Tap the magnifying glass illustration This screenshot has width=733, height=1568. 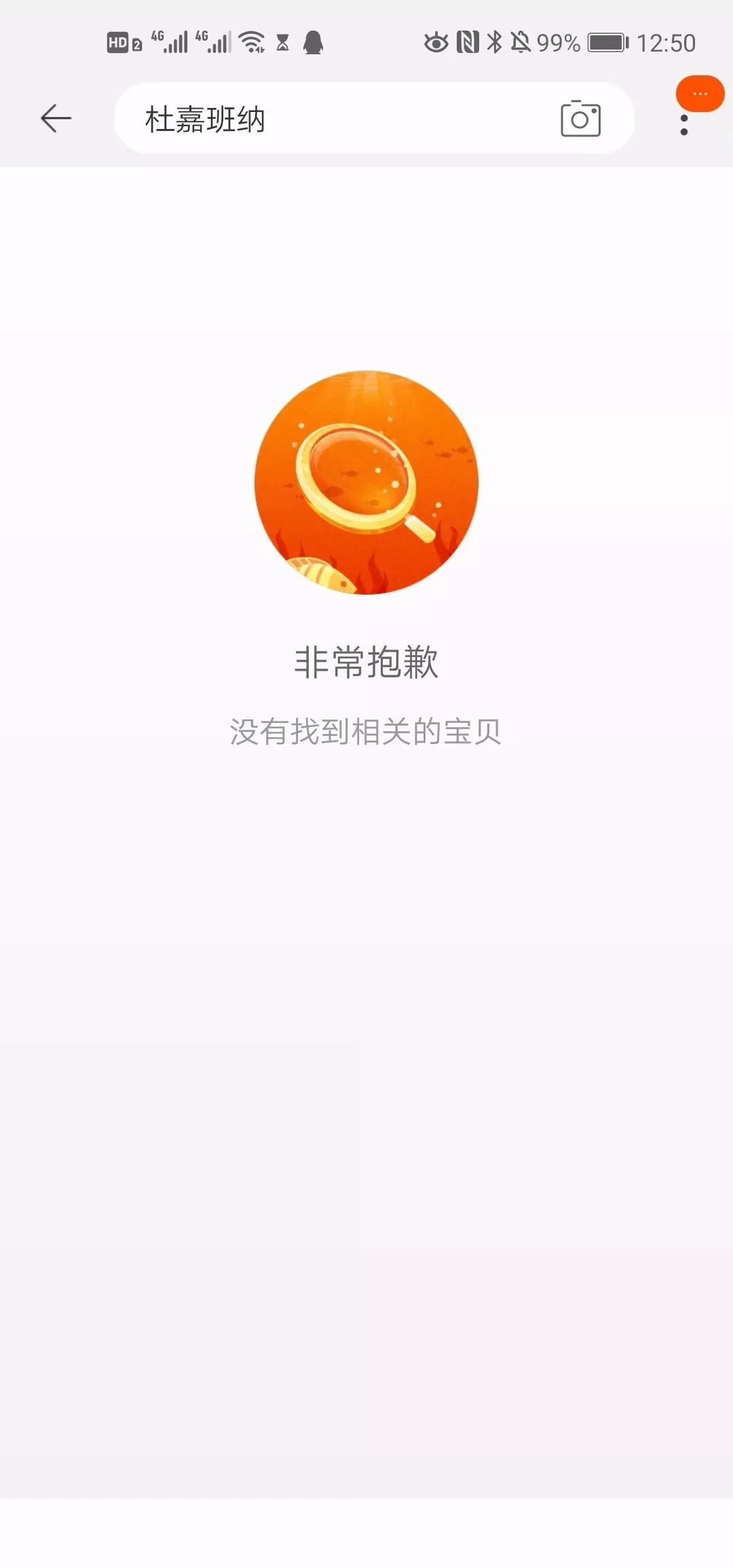click(x=366, y=482)
